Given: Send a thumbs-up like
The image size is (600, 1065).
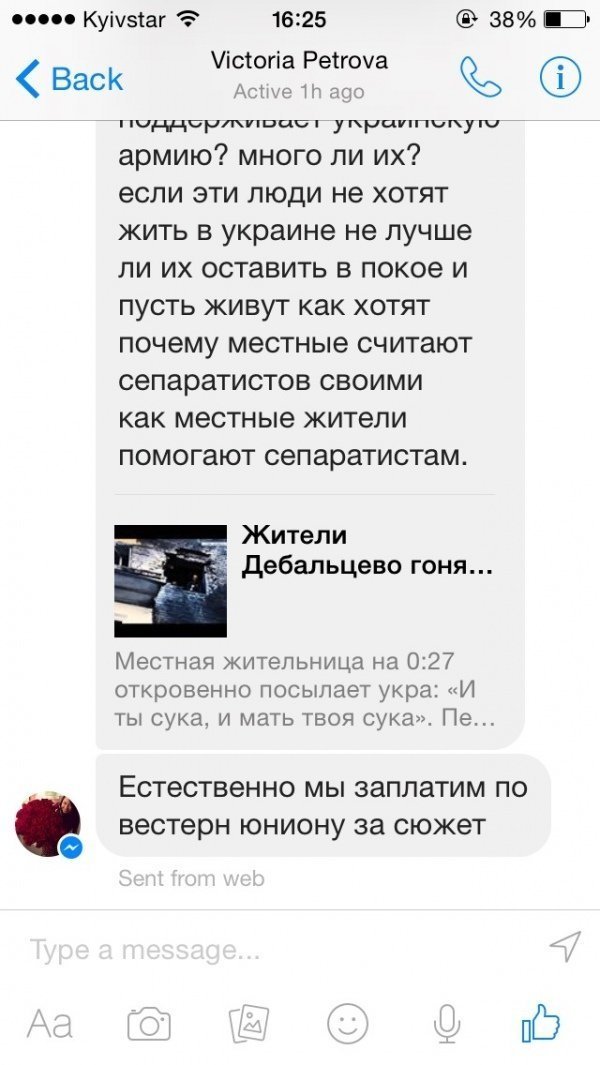Looking at the screenshot, I should [x=541, y=1024].
